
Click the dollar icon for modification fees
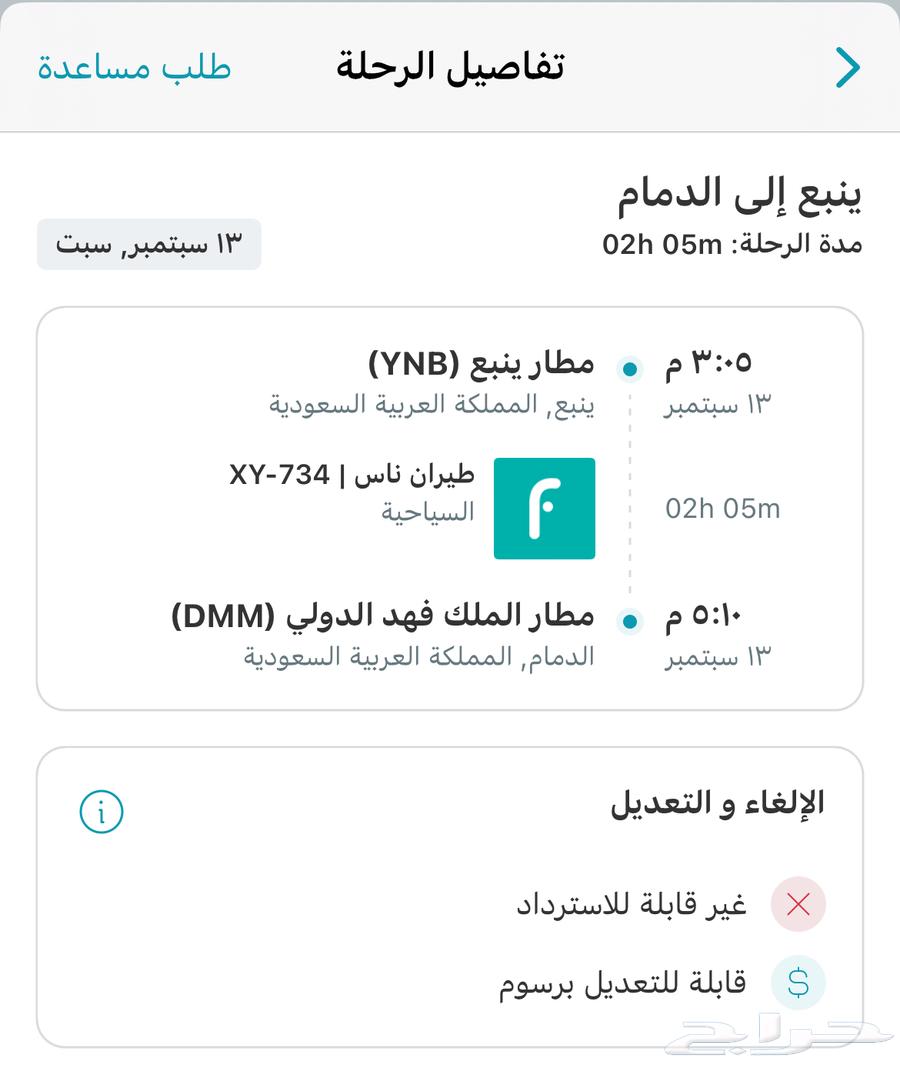[797, 982]
